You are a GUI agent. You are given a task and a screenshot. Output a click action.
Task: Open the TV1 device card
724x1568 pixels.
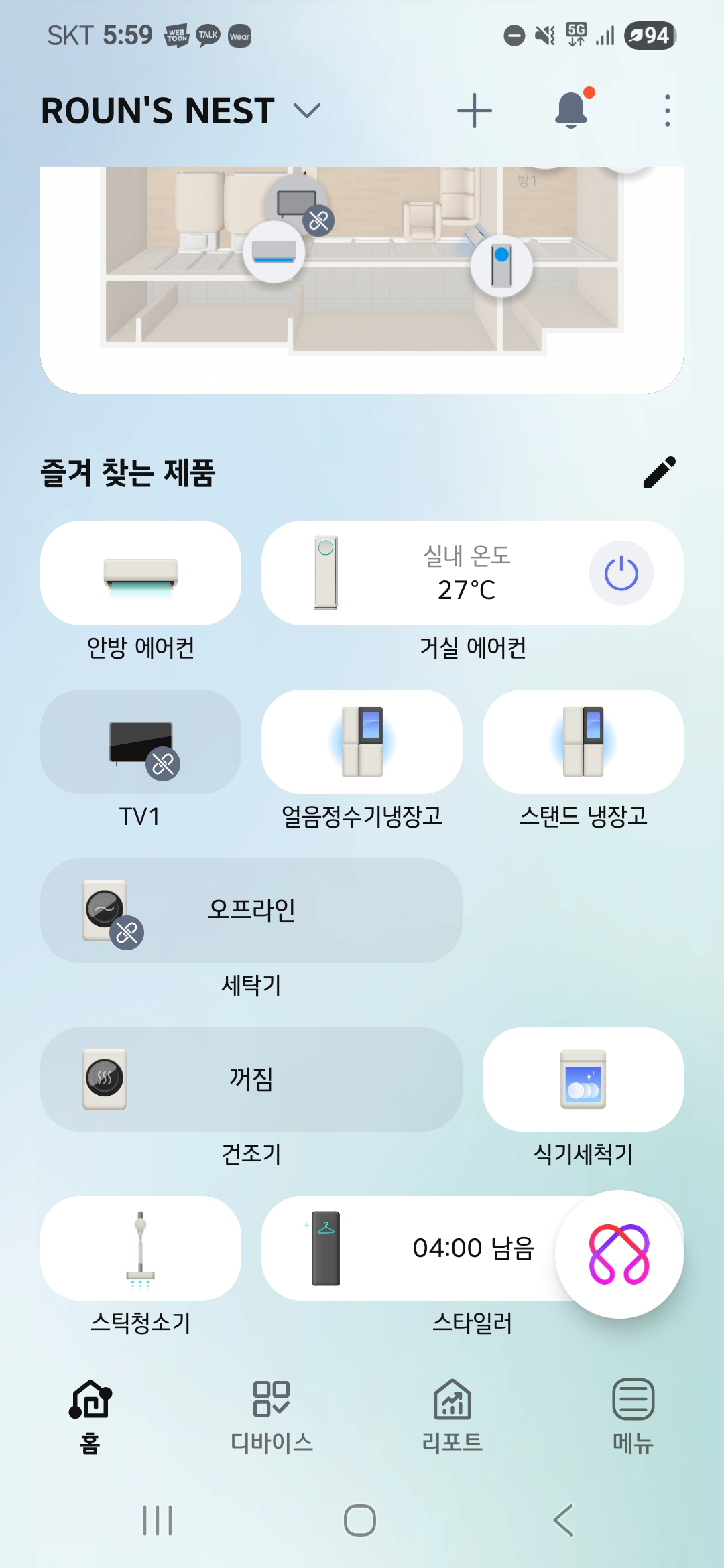(141, 742)
